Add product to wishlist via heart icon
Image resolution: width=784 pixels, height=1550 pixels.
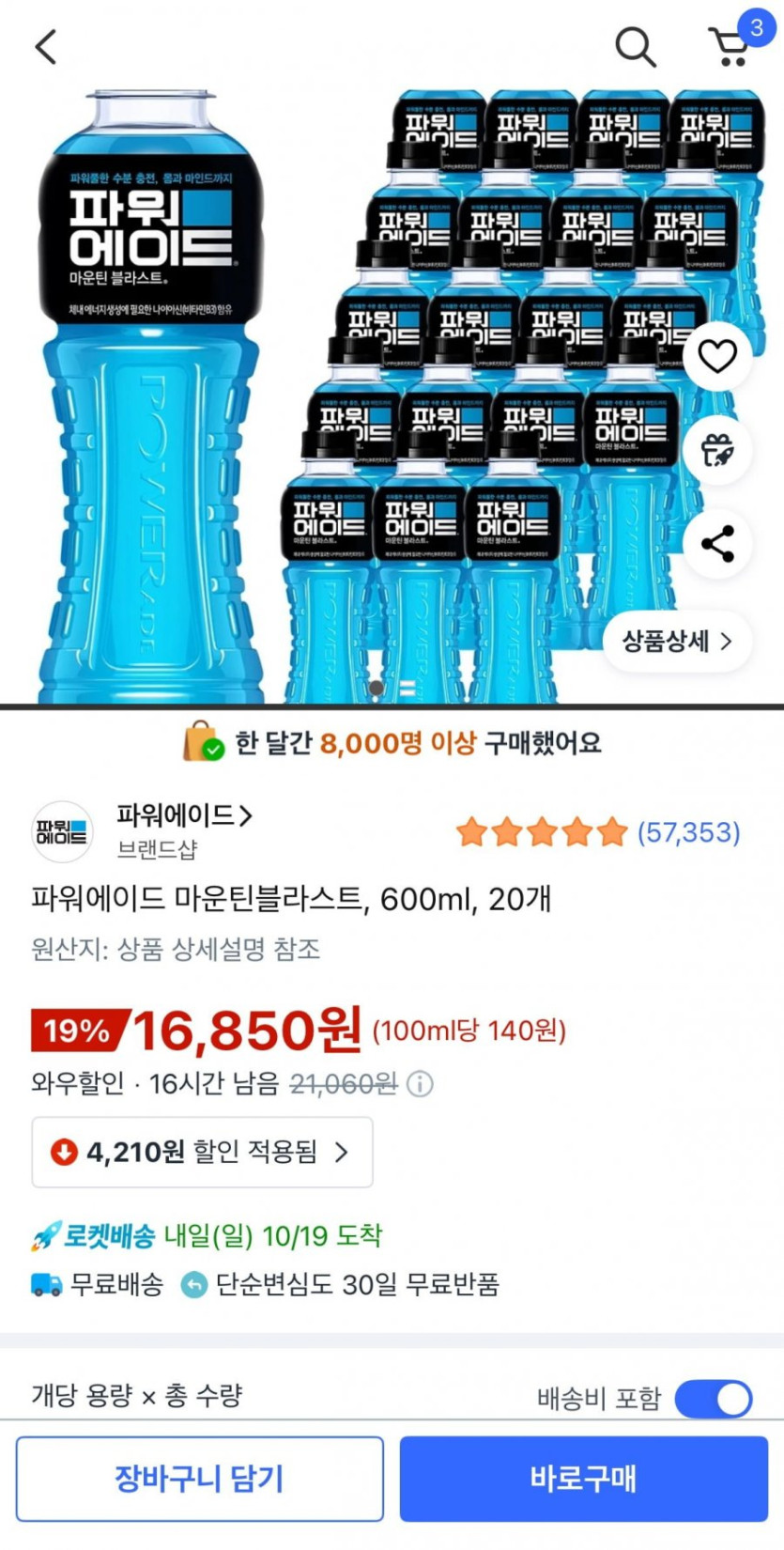(717, 354)
